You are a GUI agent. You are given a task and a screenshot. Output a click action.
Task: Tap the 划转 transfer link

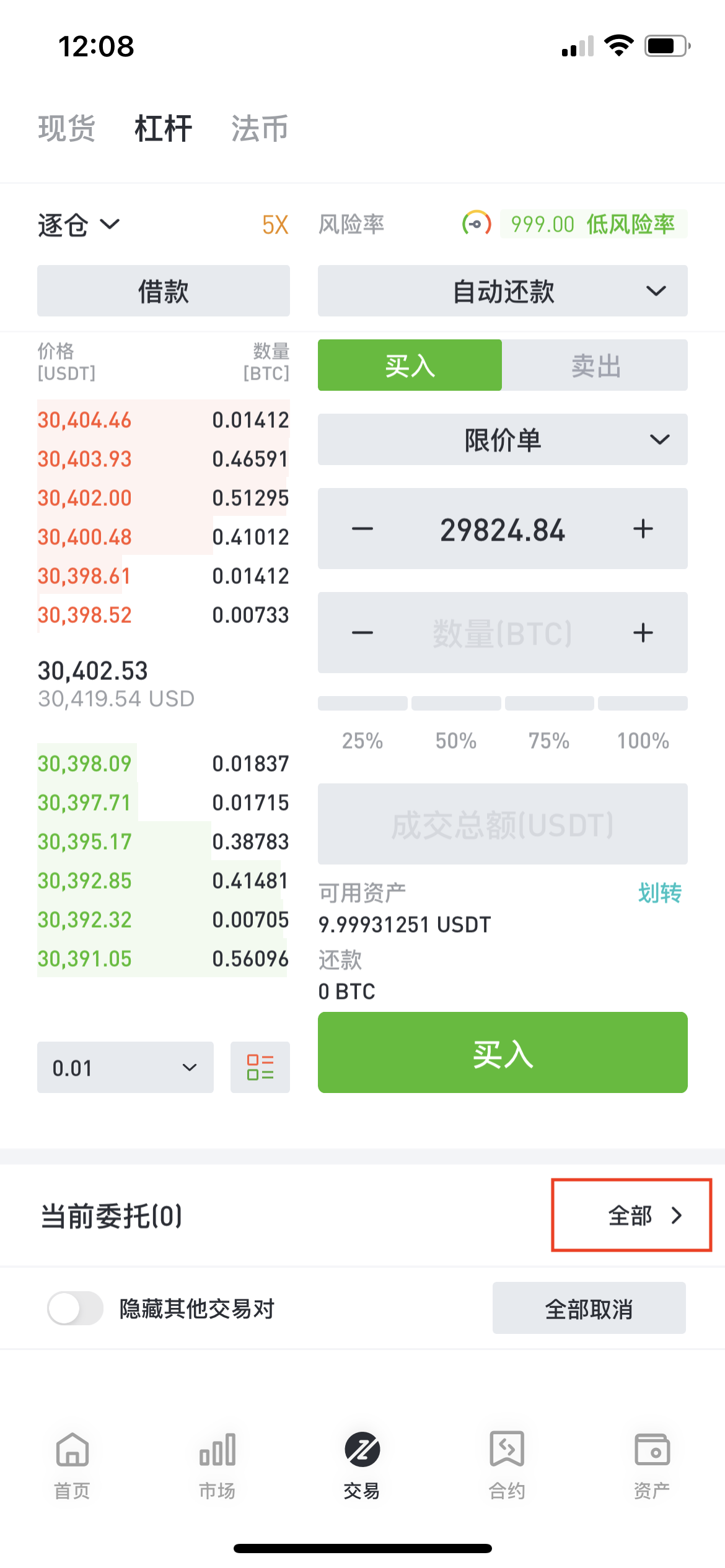point(659,893)
